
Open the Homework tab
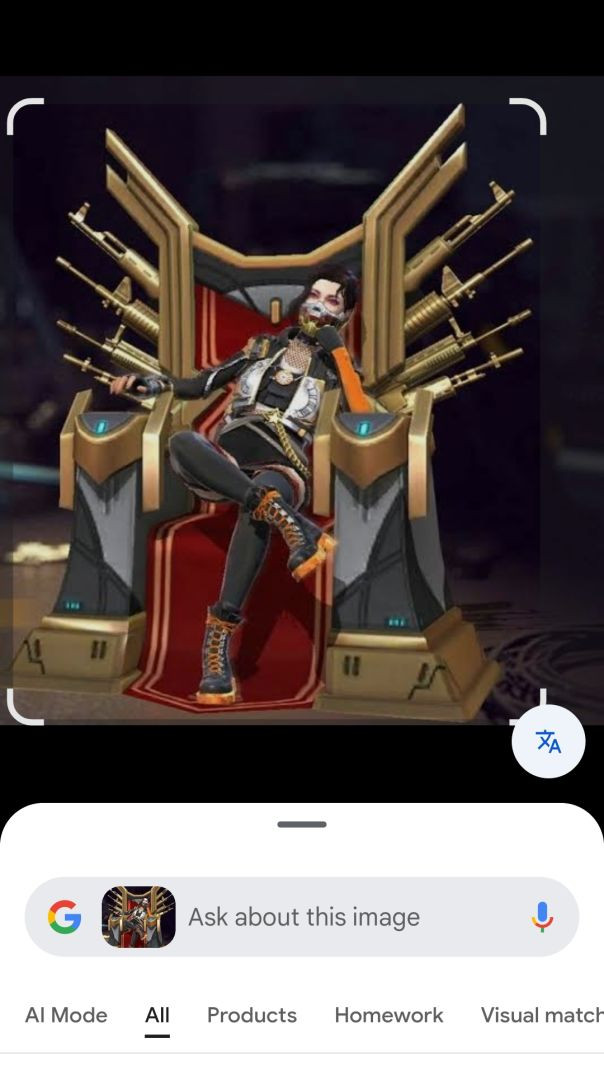point(389,1015)
